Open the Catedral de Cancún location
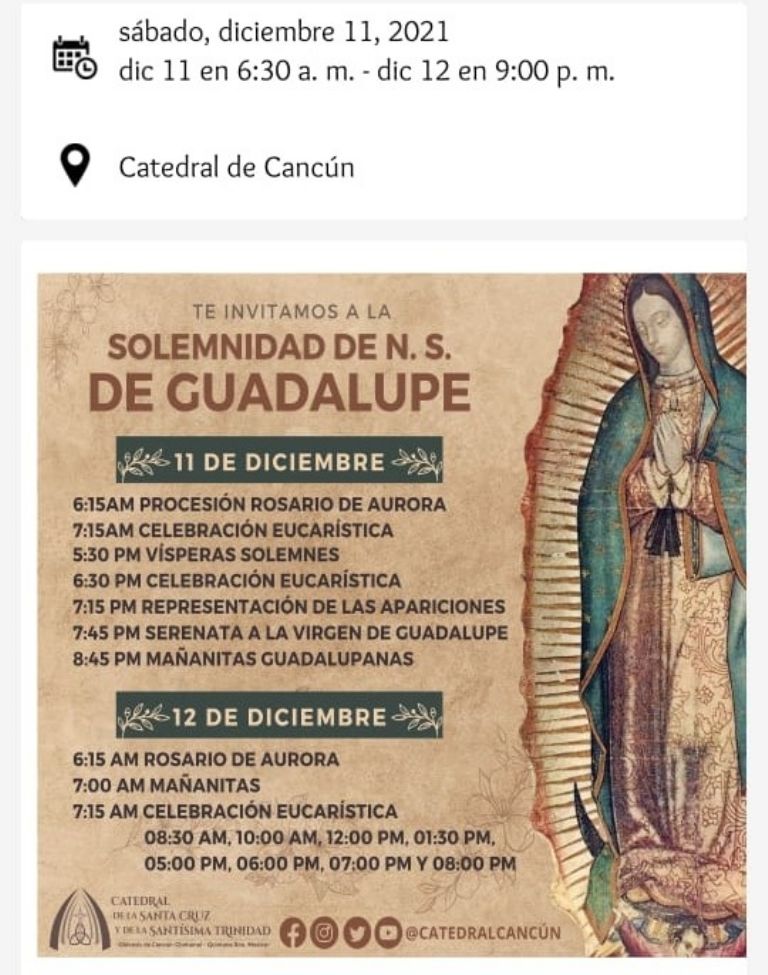The width and height of the screenshot is (768, 975). [x=236, y=167]
